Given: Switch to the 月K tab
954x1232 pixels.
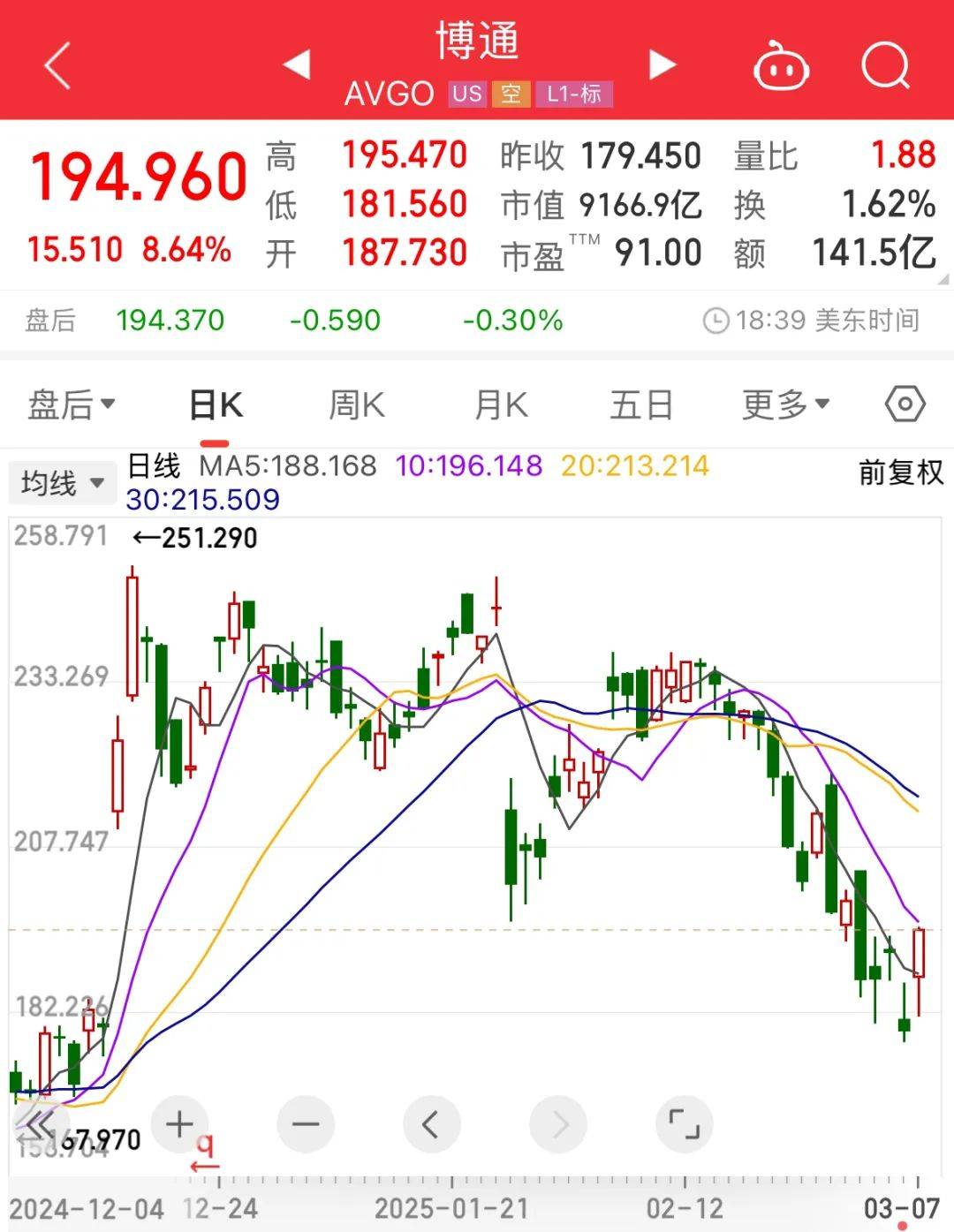Looking at the screenshot, I should 500,405.
